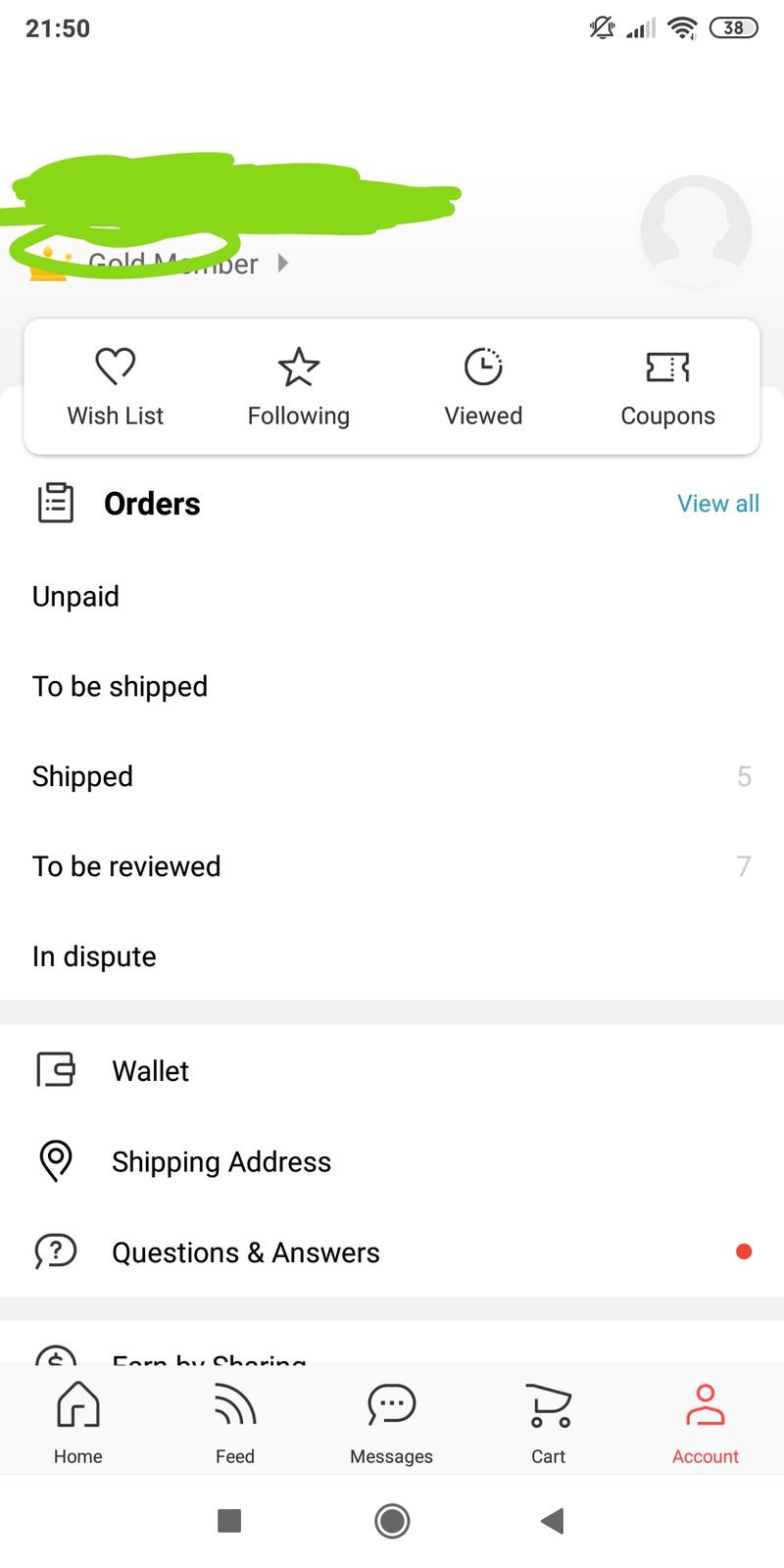Go to the Home tab
Screen dimensions: 784x1568
pos(78,1422)
